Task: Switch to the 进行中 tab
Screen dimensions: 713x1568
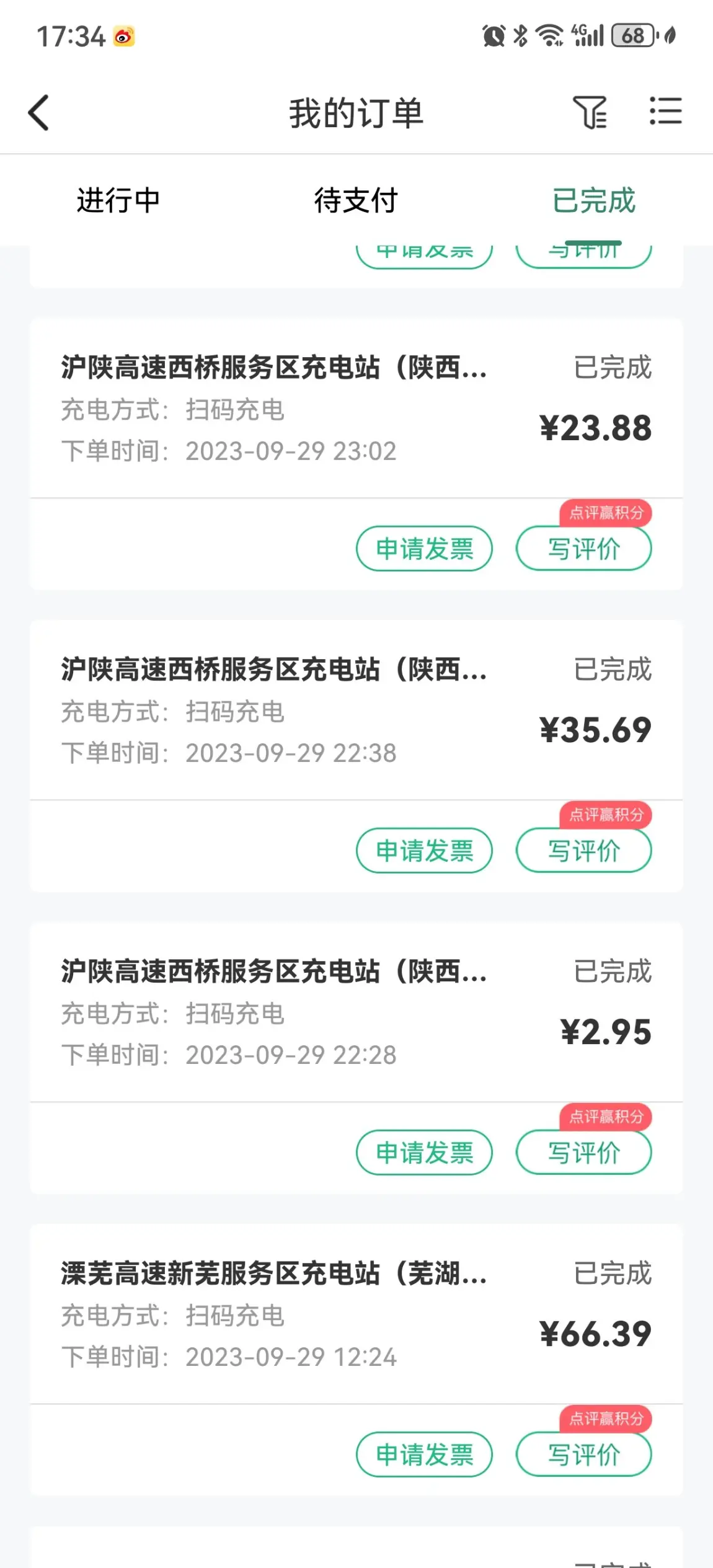Action: (118, 200)
